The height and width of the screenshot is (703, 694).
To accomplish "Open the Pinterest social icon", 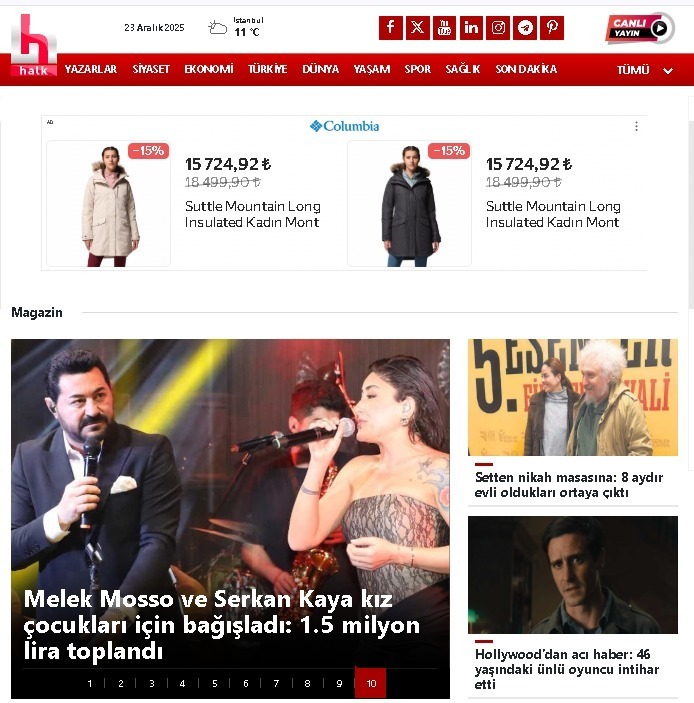I will [x=552, y=28].
